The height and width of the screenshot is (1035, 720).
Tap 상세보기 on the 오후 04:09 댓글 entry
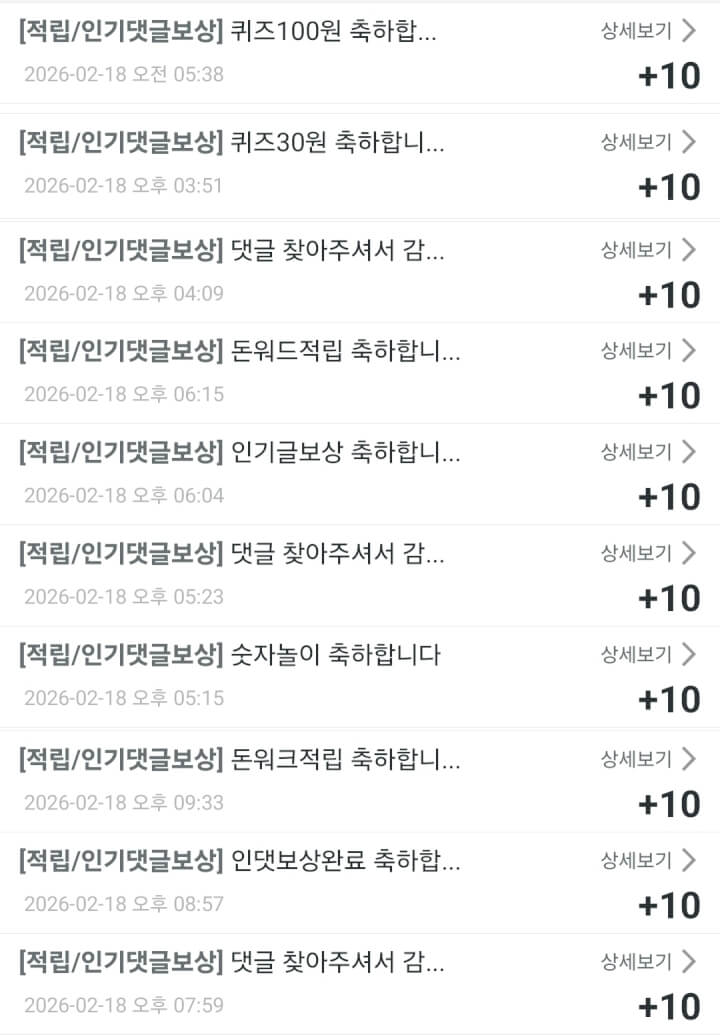[x=647, y=250]
